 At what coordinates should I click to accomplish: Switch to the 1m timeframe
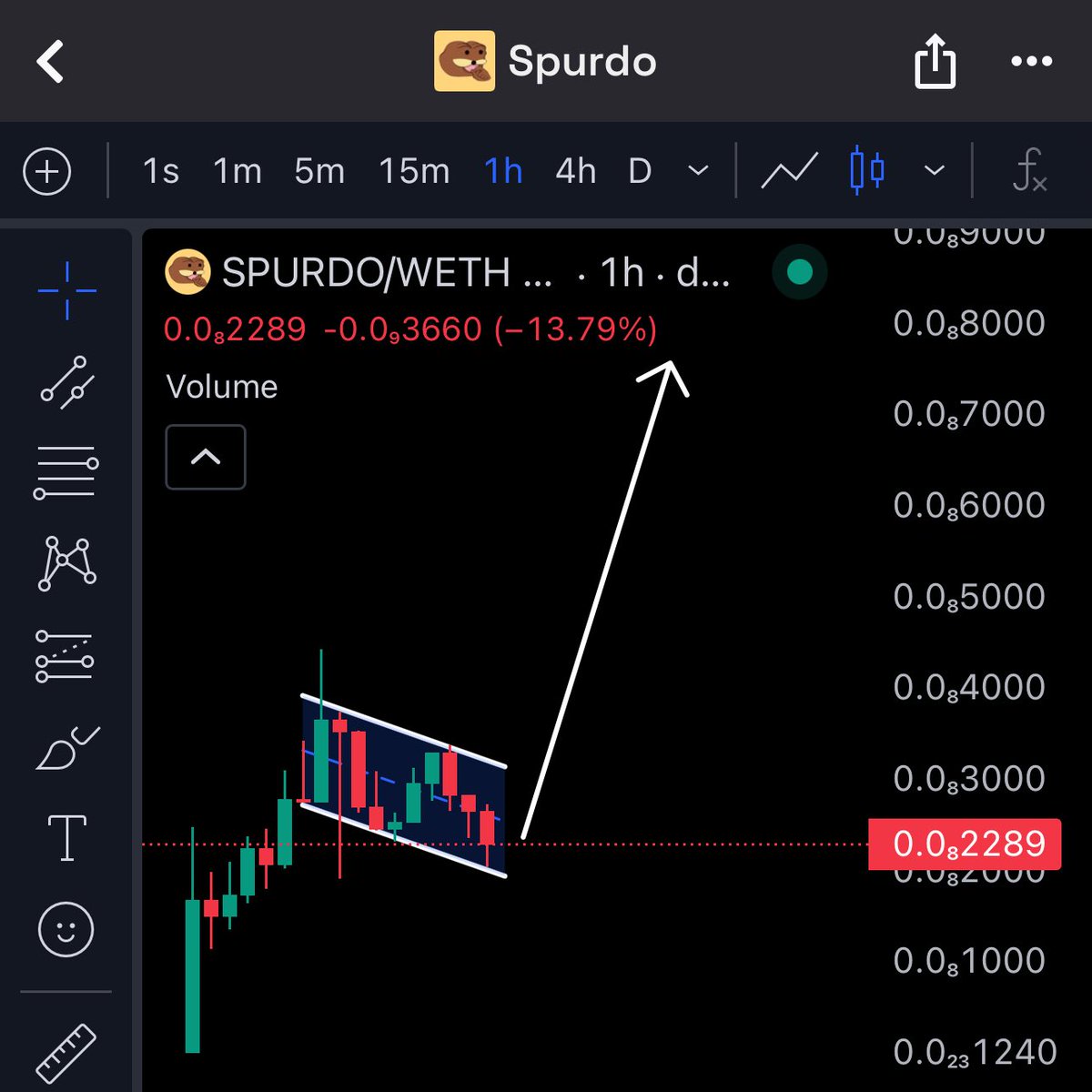(238, 171)
